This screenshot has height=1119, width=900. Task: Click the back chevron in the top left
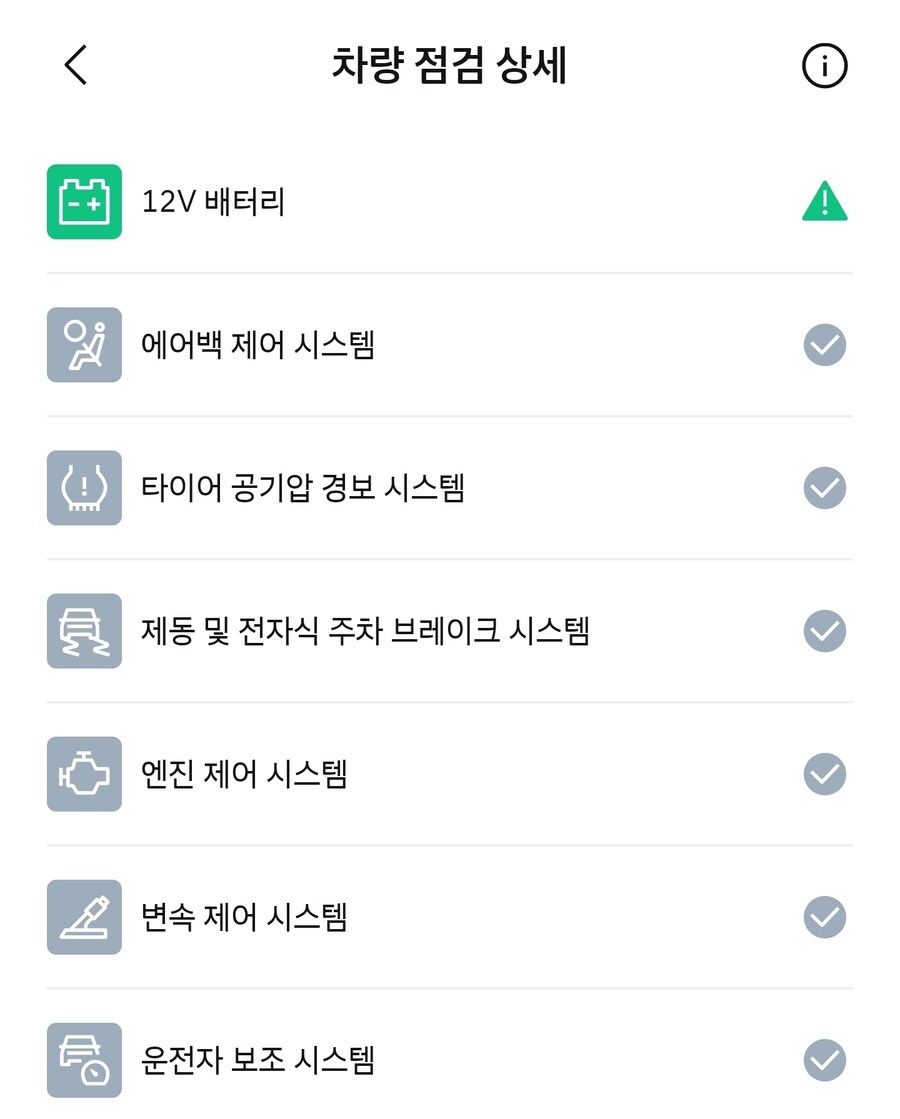click(x=72, y=66)
